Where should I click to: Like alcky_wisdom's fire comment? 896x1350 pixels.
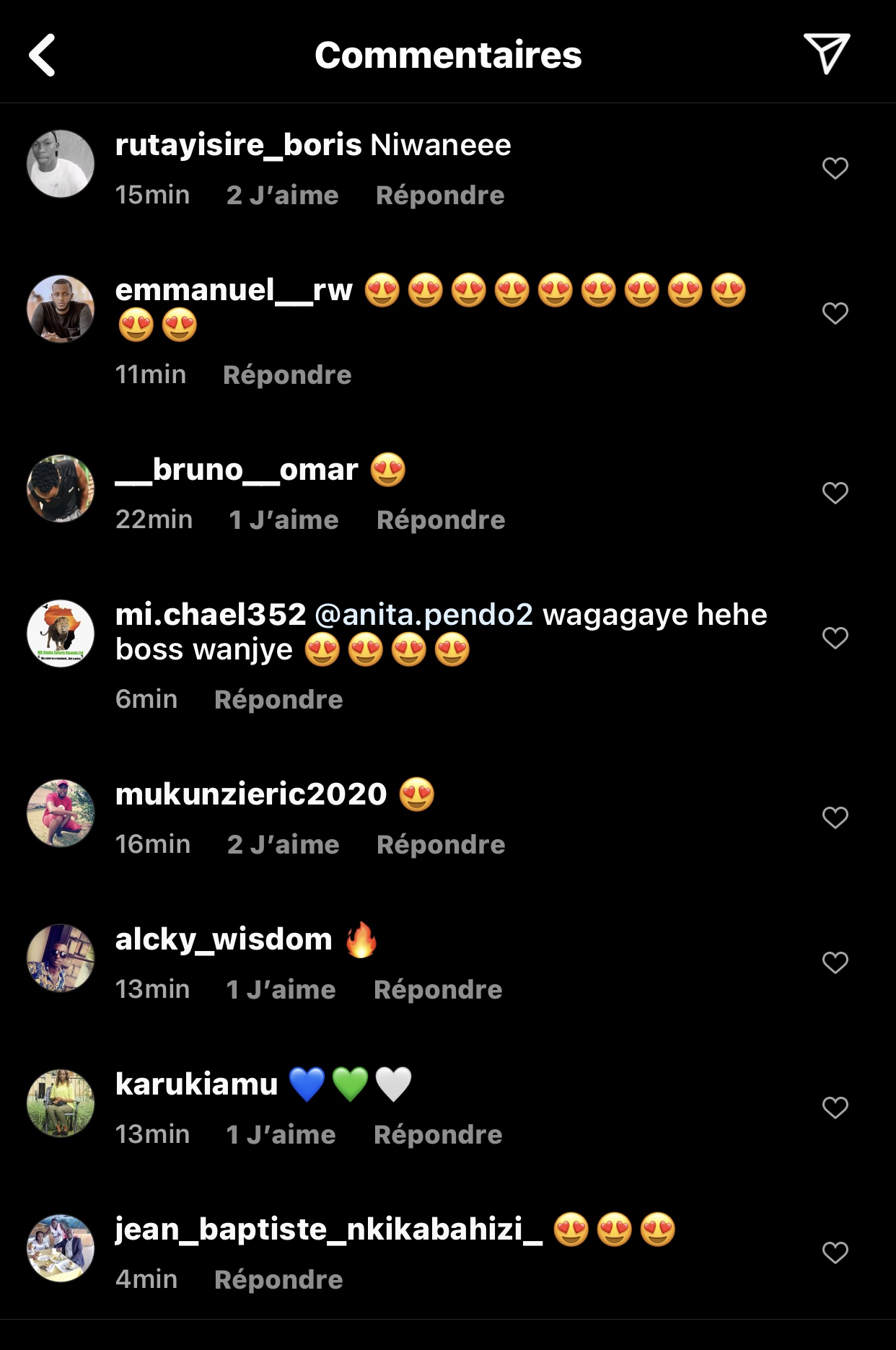[835, 963]
